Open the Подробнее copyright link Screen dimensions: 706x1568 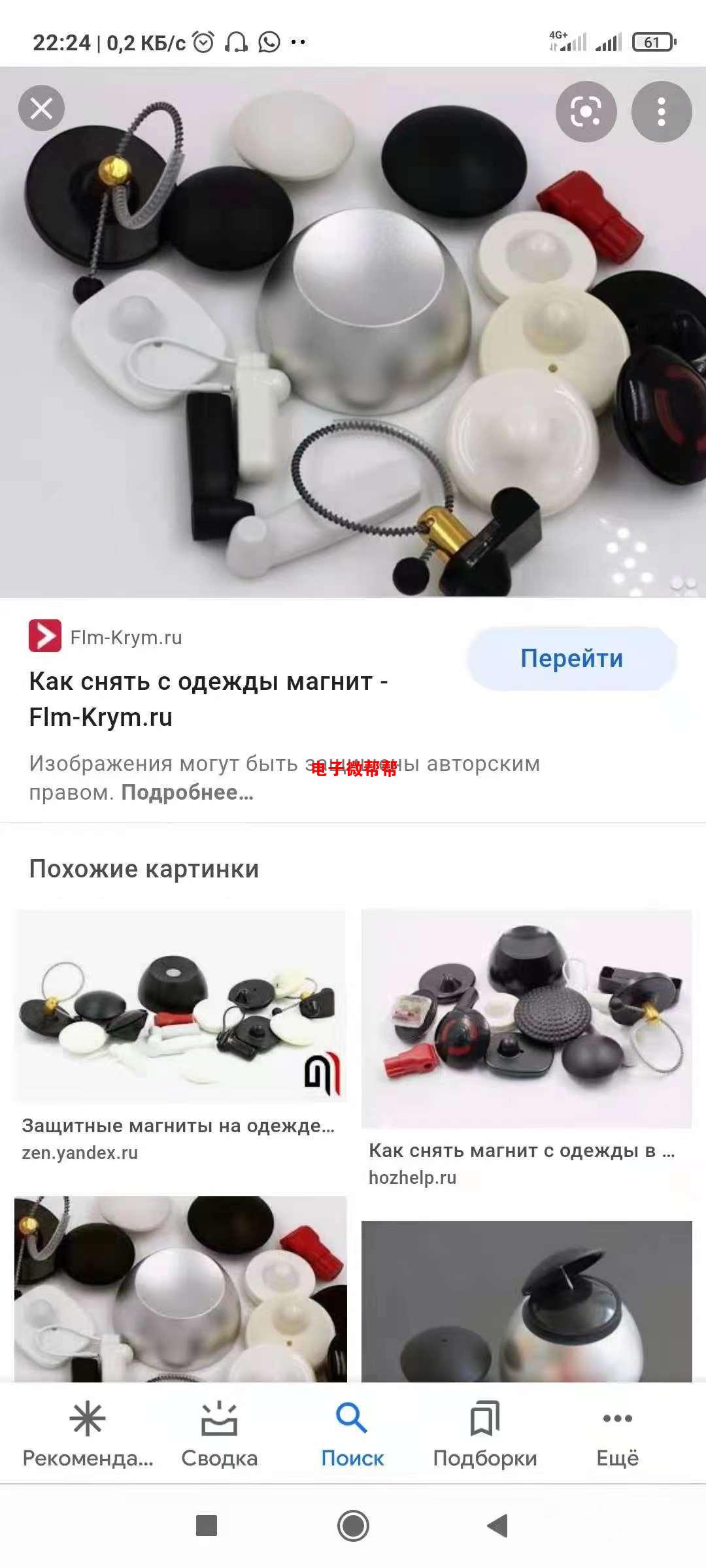[187, 792]
